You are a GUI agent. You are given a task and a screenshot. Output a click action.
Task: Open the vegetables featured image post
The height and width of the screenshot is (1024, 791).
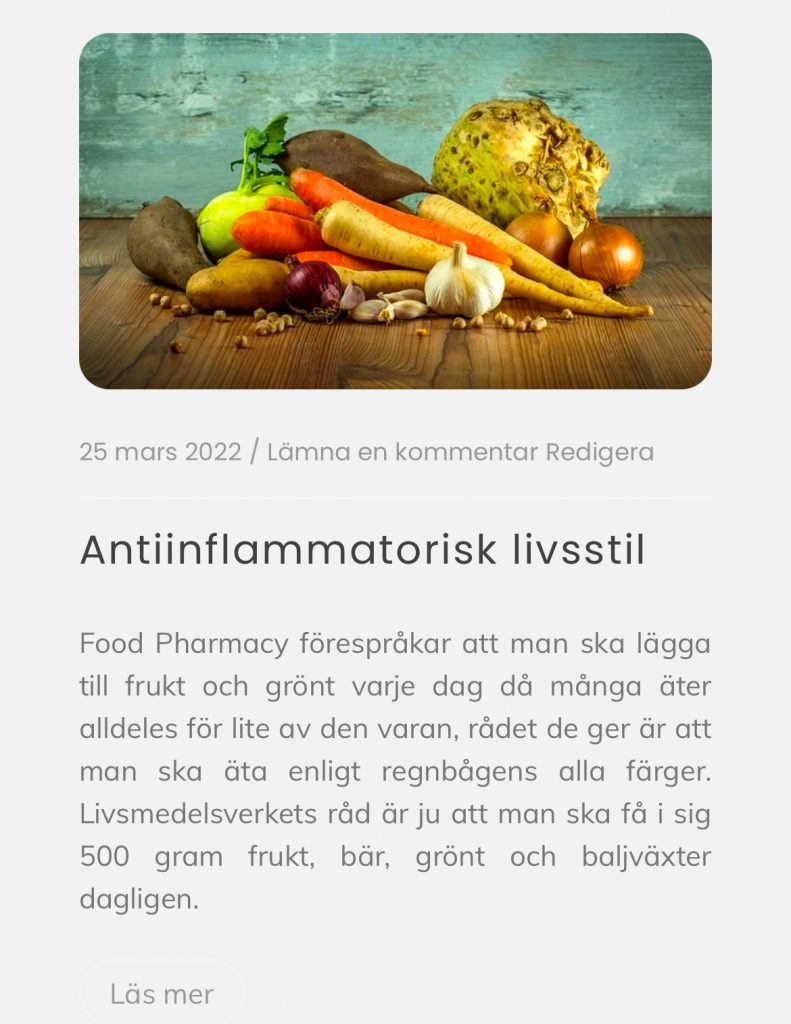click(395, 211)
